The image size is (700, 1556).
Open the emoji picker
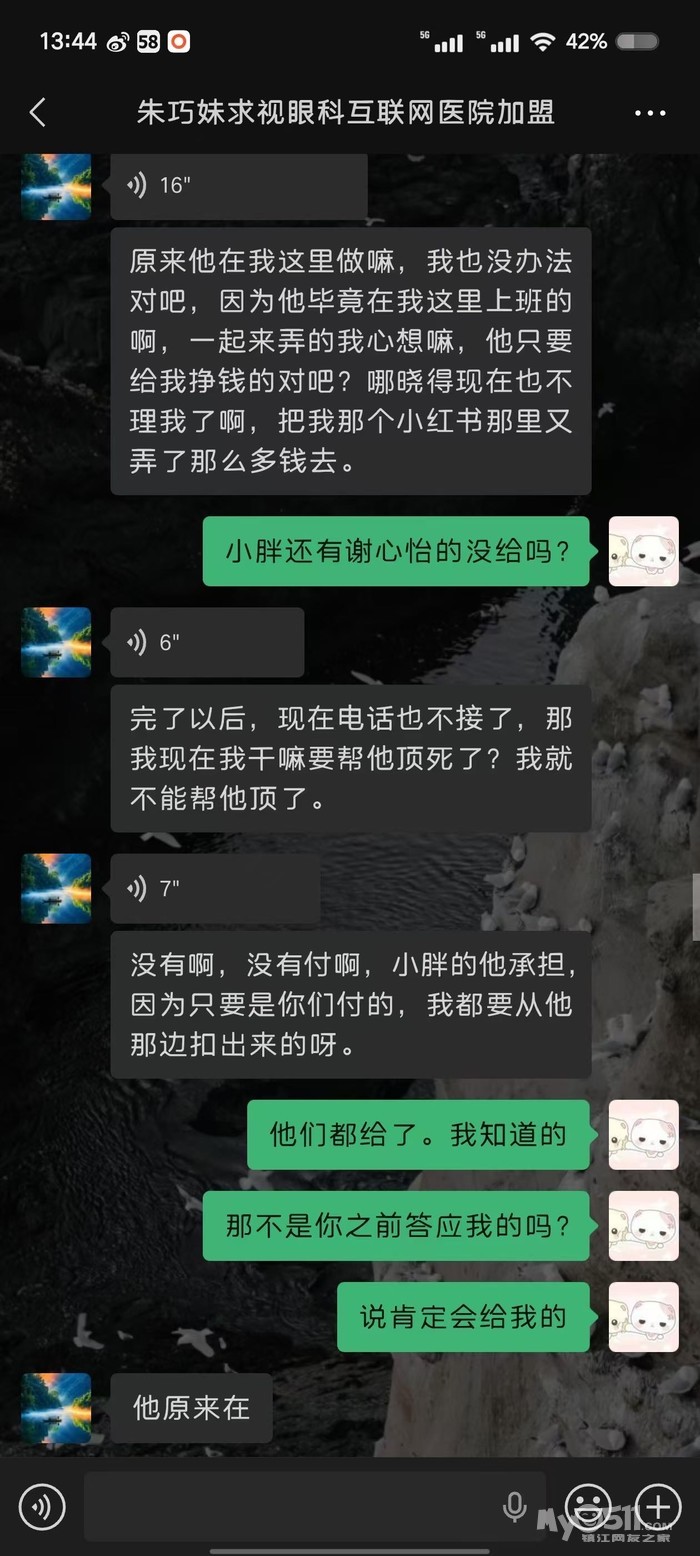point(588,1506)
